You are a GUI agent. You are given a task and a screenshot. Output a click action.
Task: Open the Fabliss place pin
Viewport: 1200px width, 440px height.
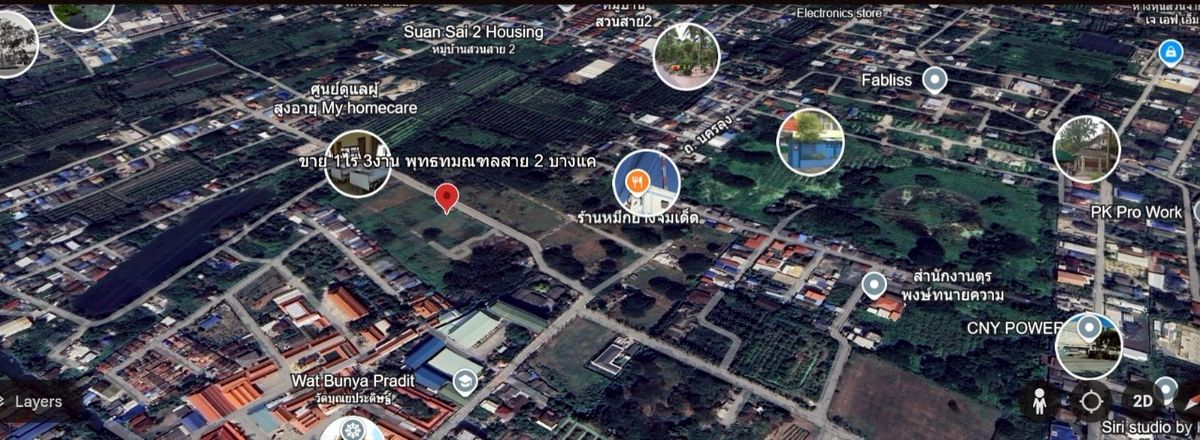[934, 79]
